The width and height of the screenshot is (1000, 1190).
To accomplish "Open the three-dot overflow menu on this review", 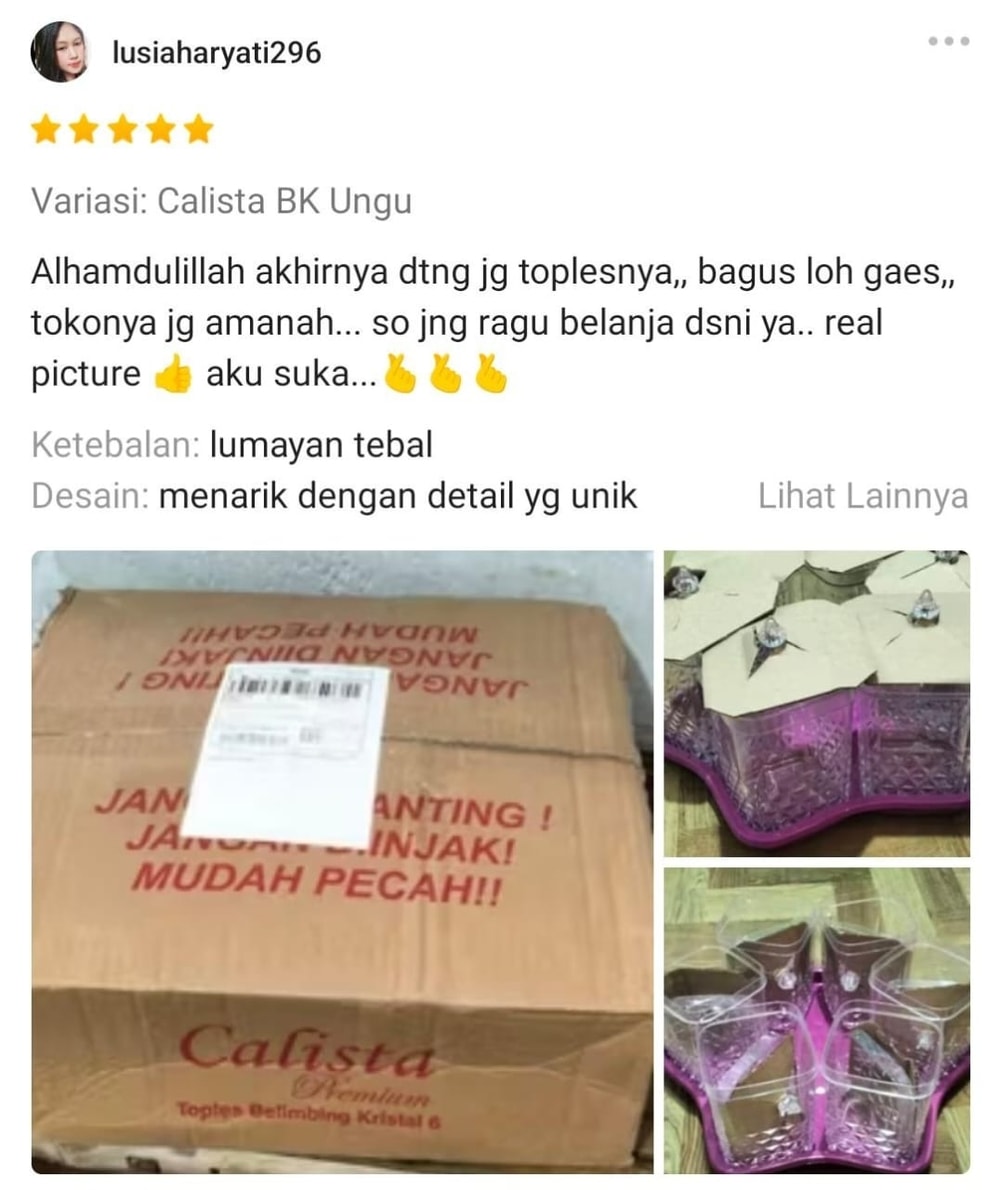I will pos(948,41).
